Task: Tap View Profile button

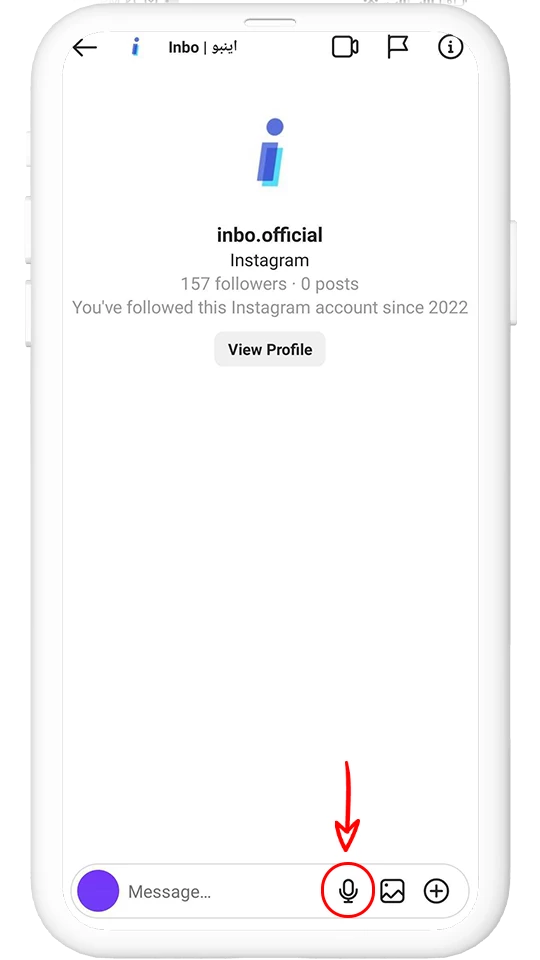Action: pyautogui.click(x=270, y=350)
